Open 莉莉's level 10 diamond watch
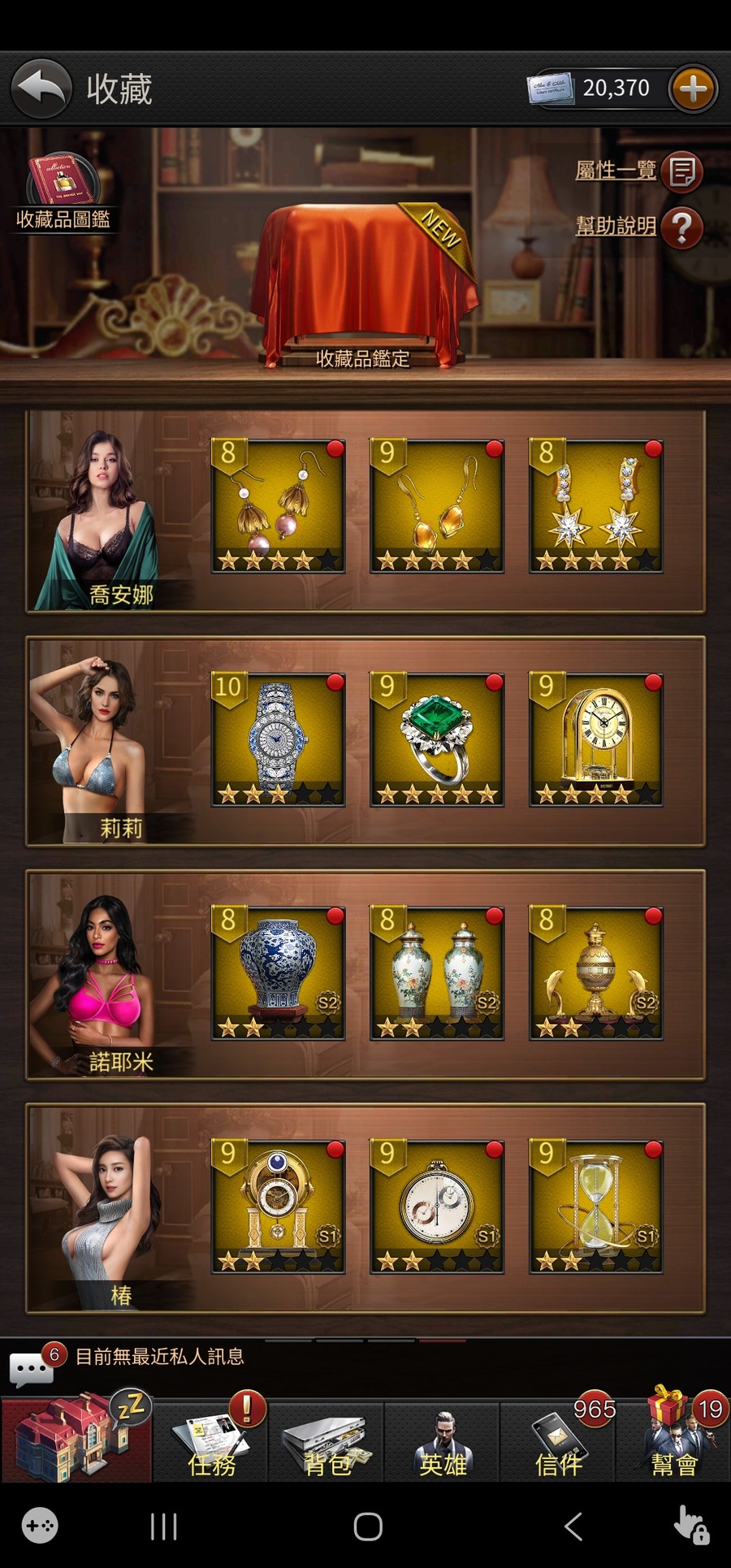The height and width of the screenshot is (1568, 731). coord(278,739)
